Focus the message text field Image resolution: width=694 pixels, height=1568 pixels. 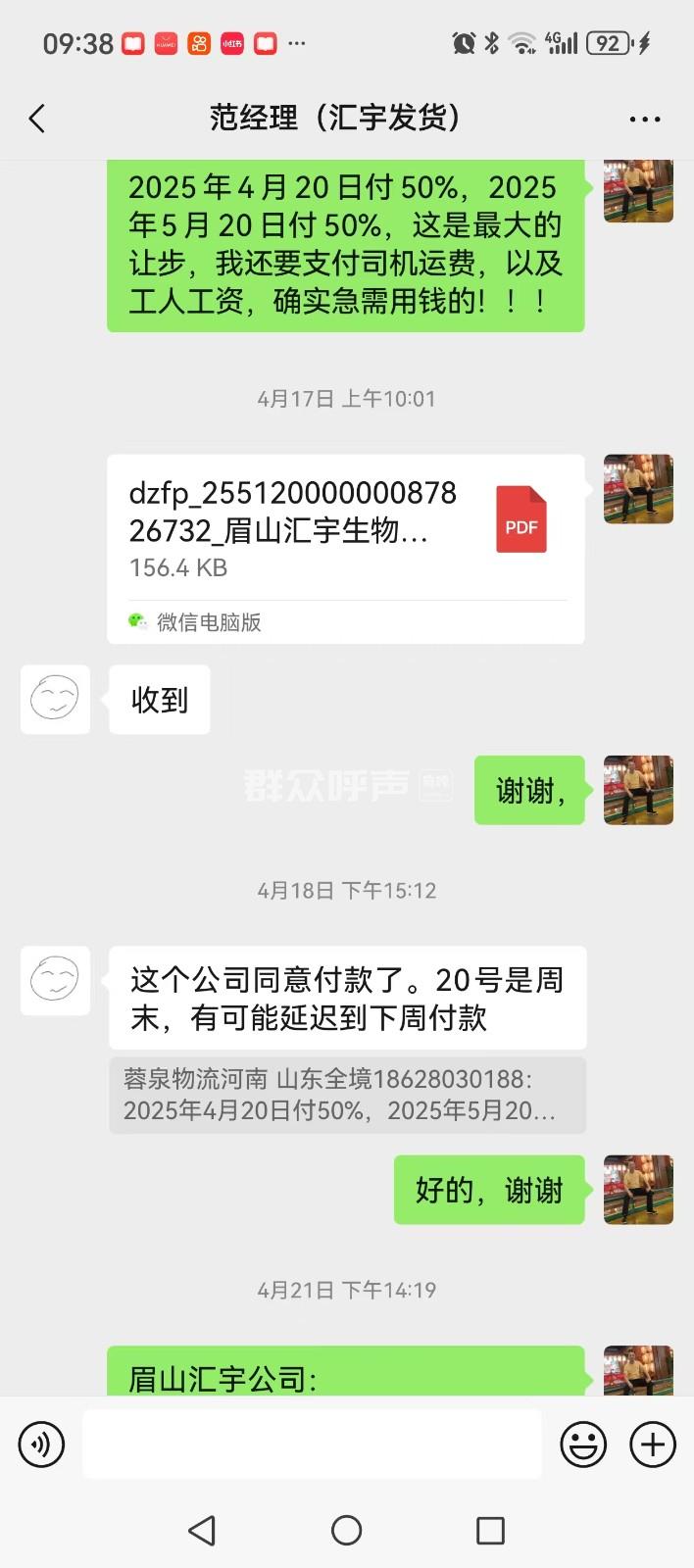(x=312, y=1444)
